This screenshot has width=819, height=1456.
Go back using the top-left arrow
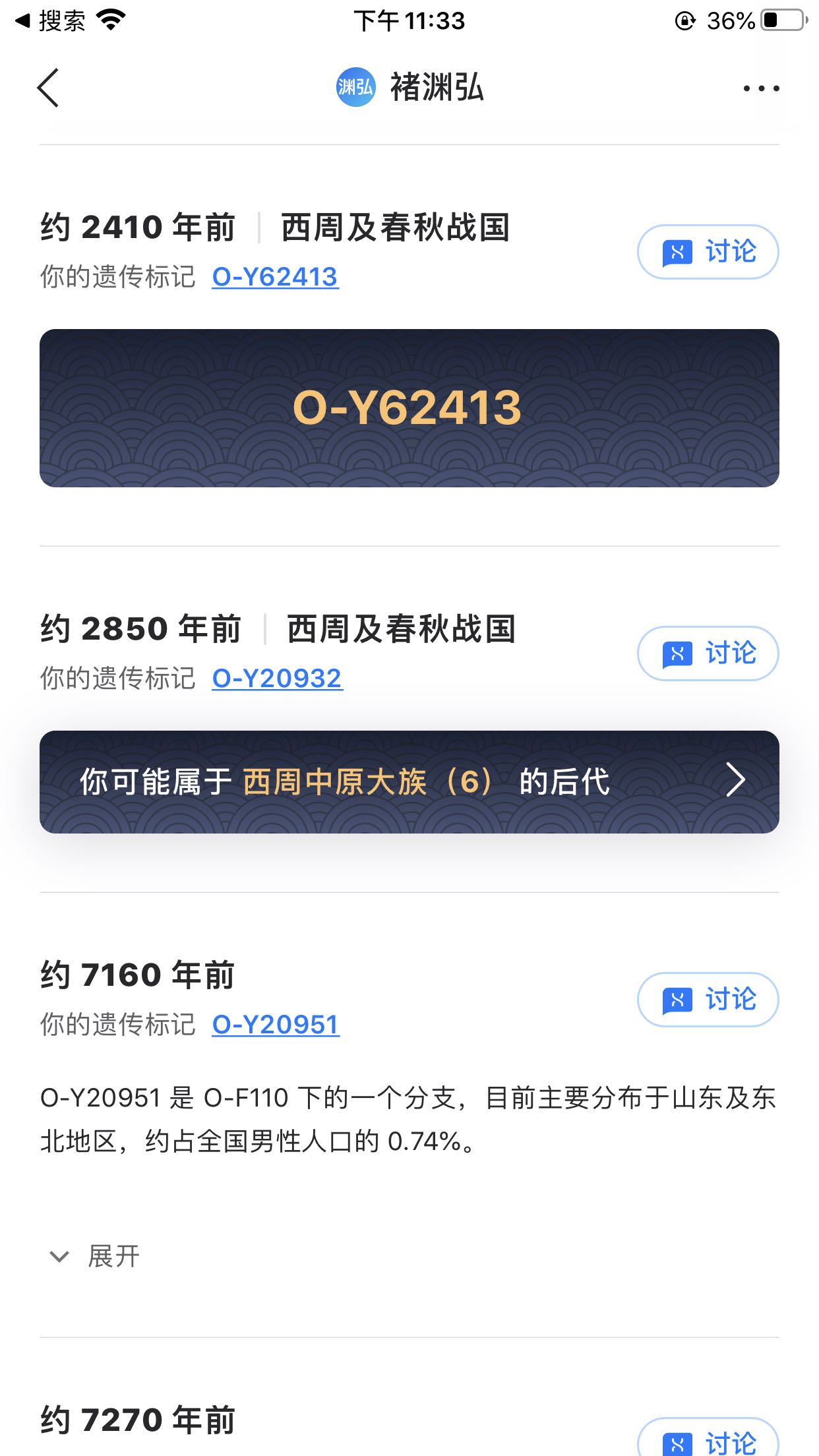(x=48, y=88)
